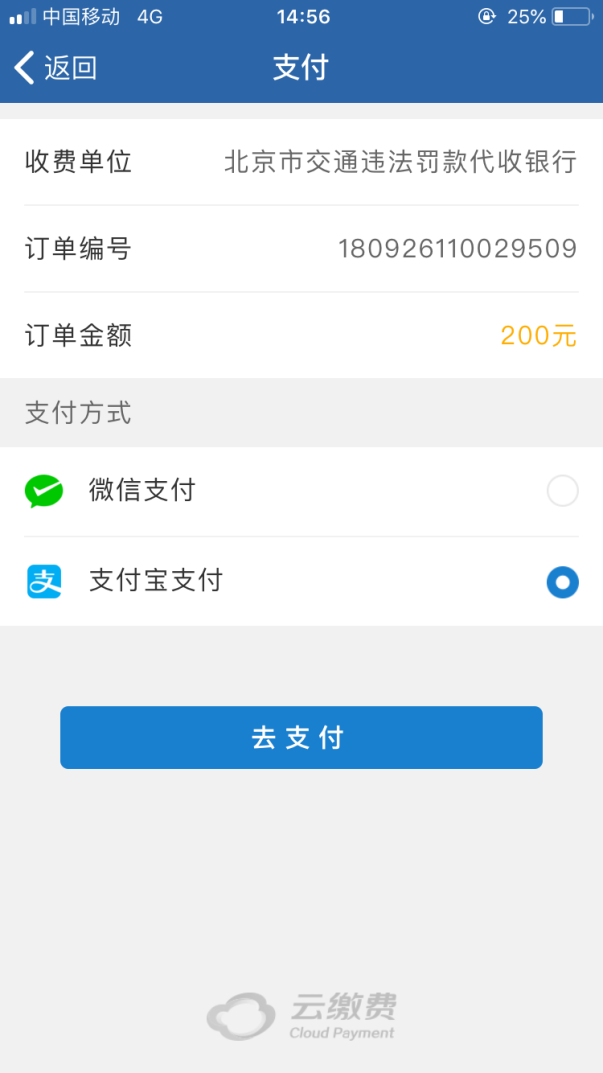Choose the 支付宝支付 payment option
Image resolution: width=603 pixels, height=1073 pixels.
pyautogui.click(x=562, y=581)
